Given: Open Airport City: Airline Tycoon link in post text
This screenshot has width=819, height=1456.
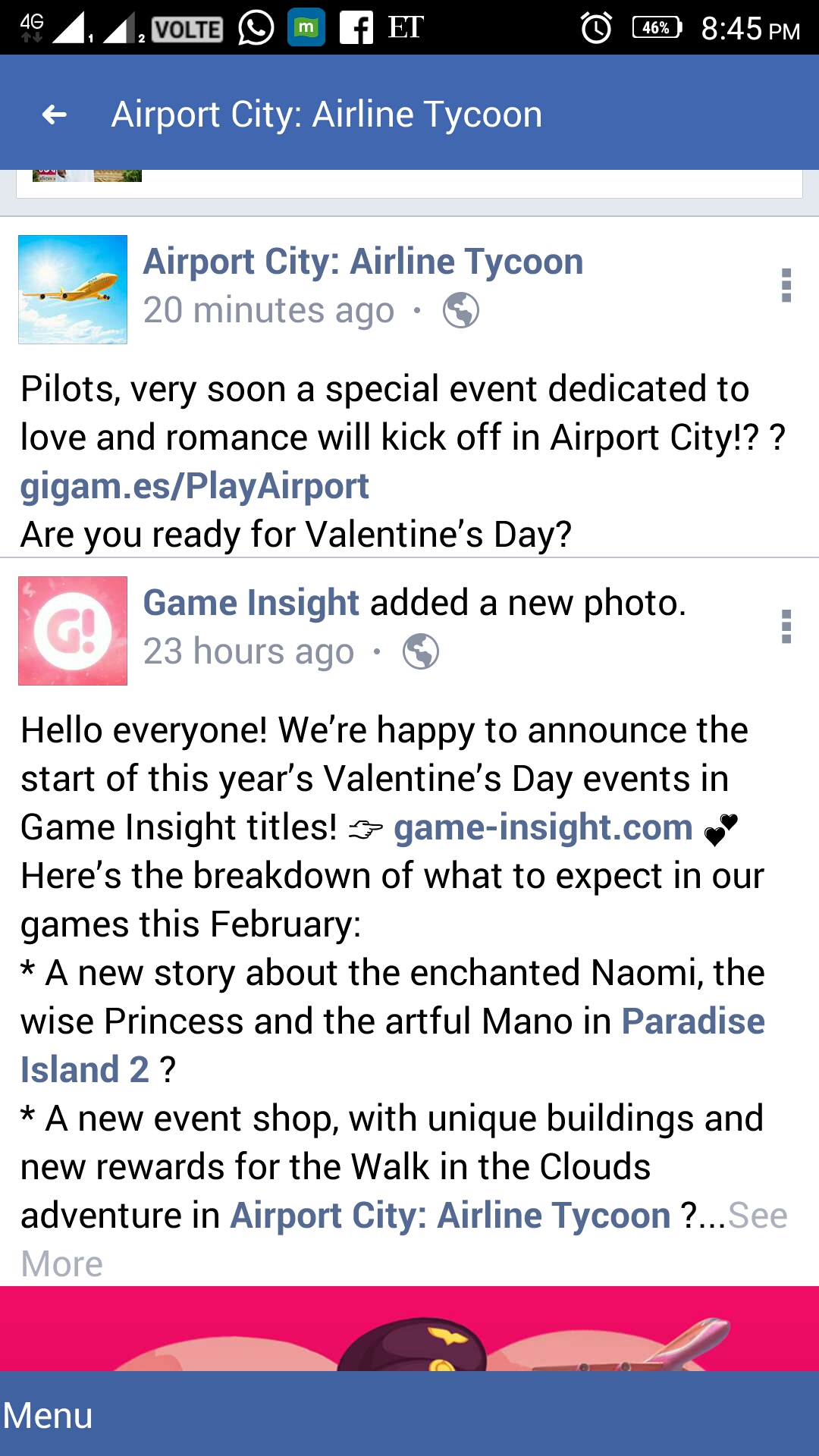Looking at the screenshot, I should pos(450,1216).
